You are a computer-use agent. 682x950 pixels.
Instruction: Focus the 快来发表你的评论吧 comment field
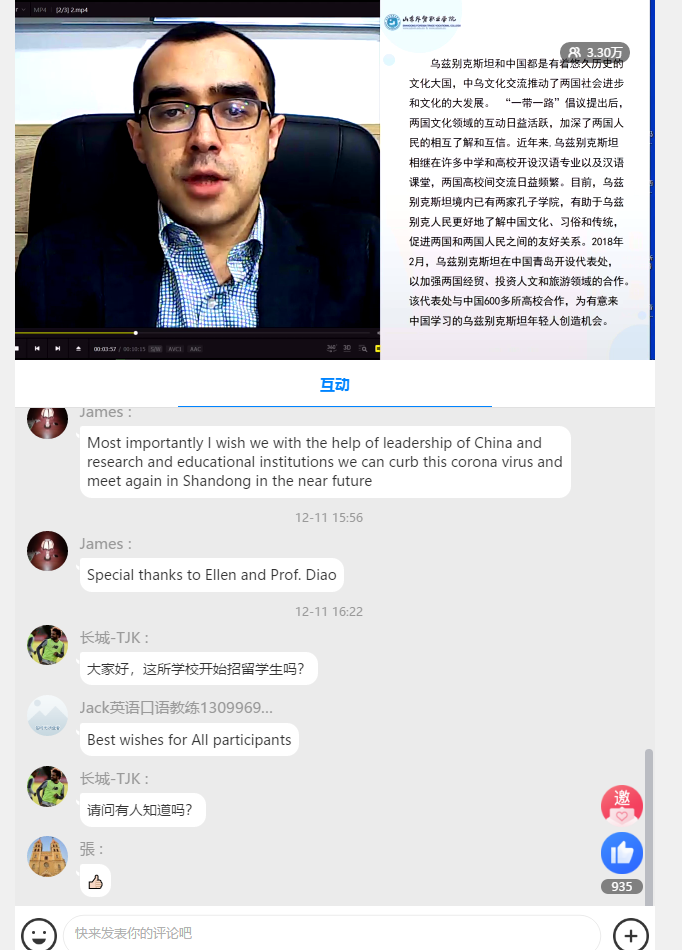coord(330,934)
